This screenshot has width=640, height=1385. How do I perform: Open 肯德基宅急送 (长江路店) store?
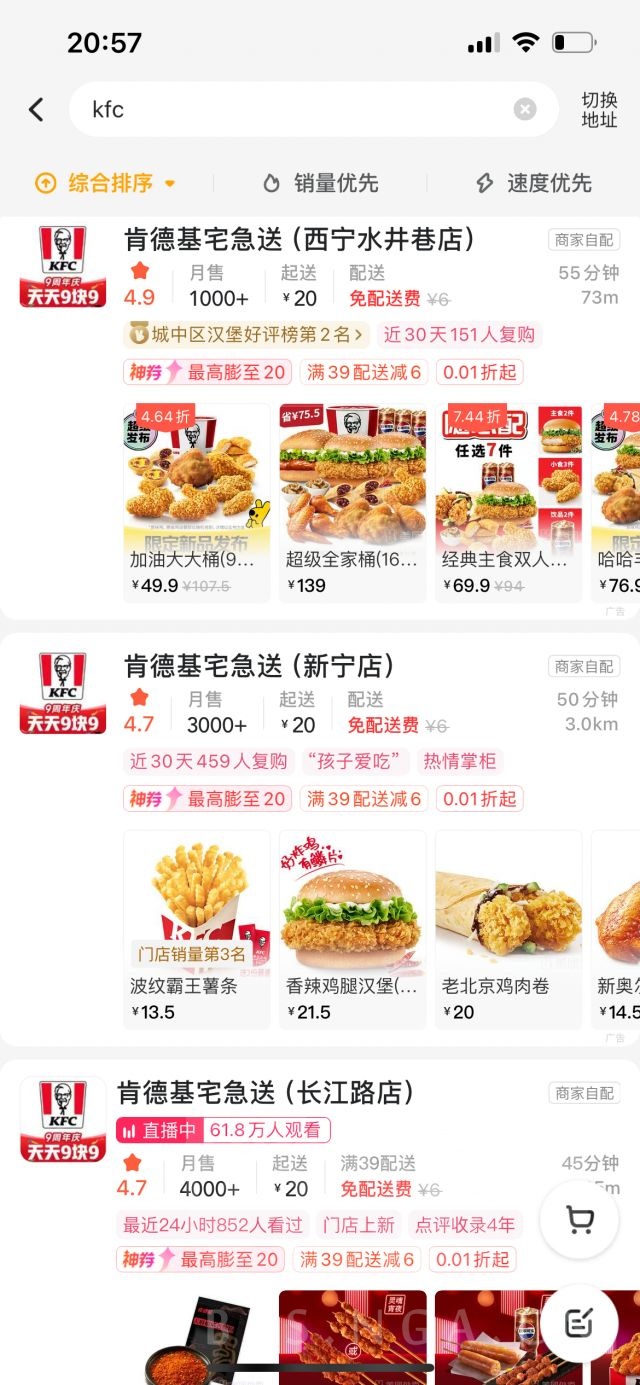[x=265, y=1092]
